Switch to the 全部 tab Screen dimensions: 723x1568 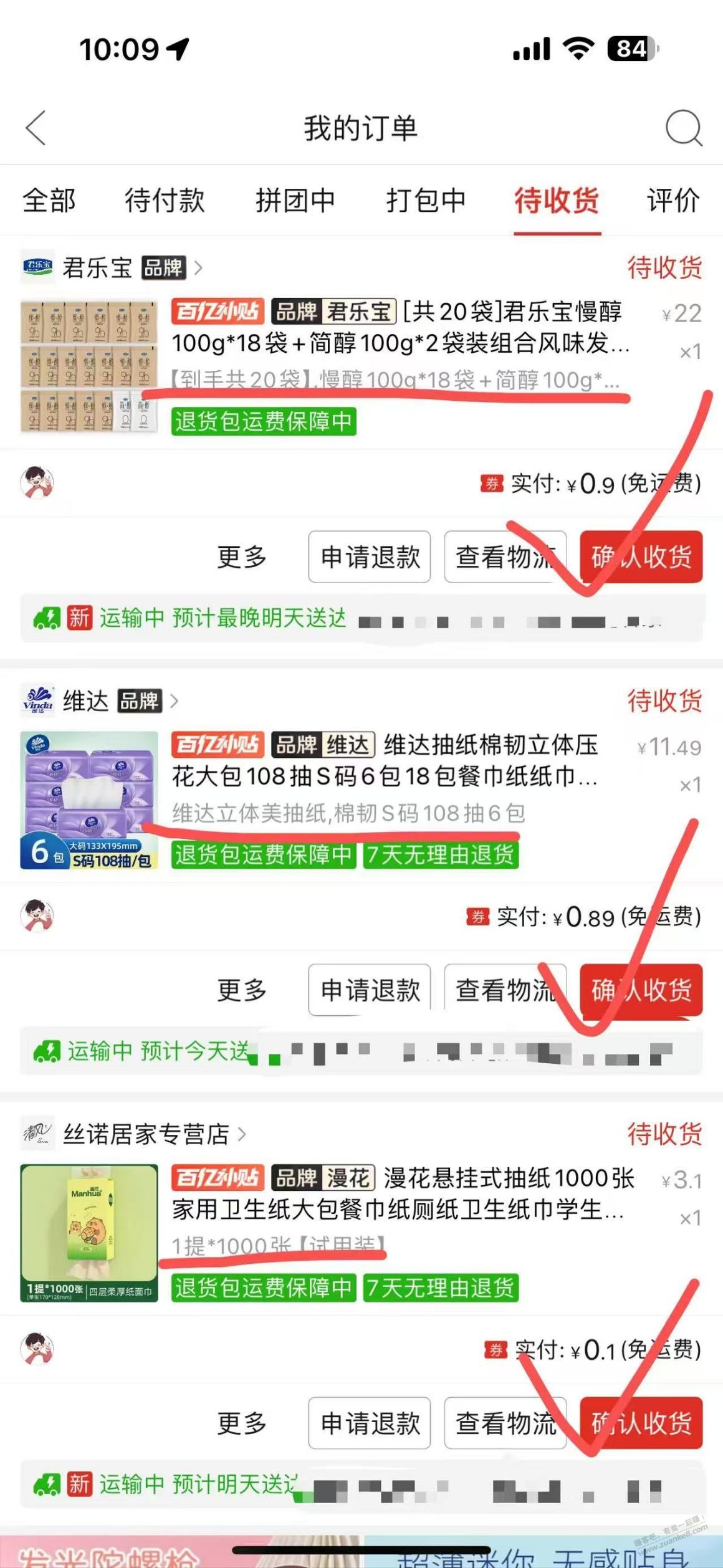pos(49,201)
